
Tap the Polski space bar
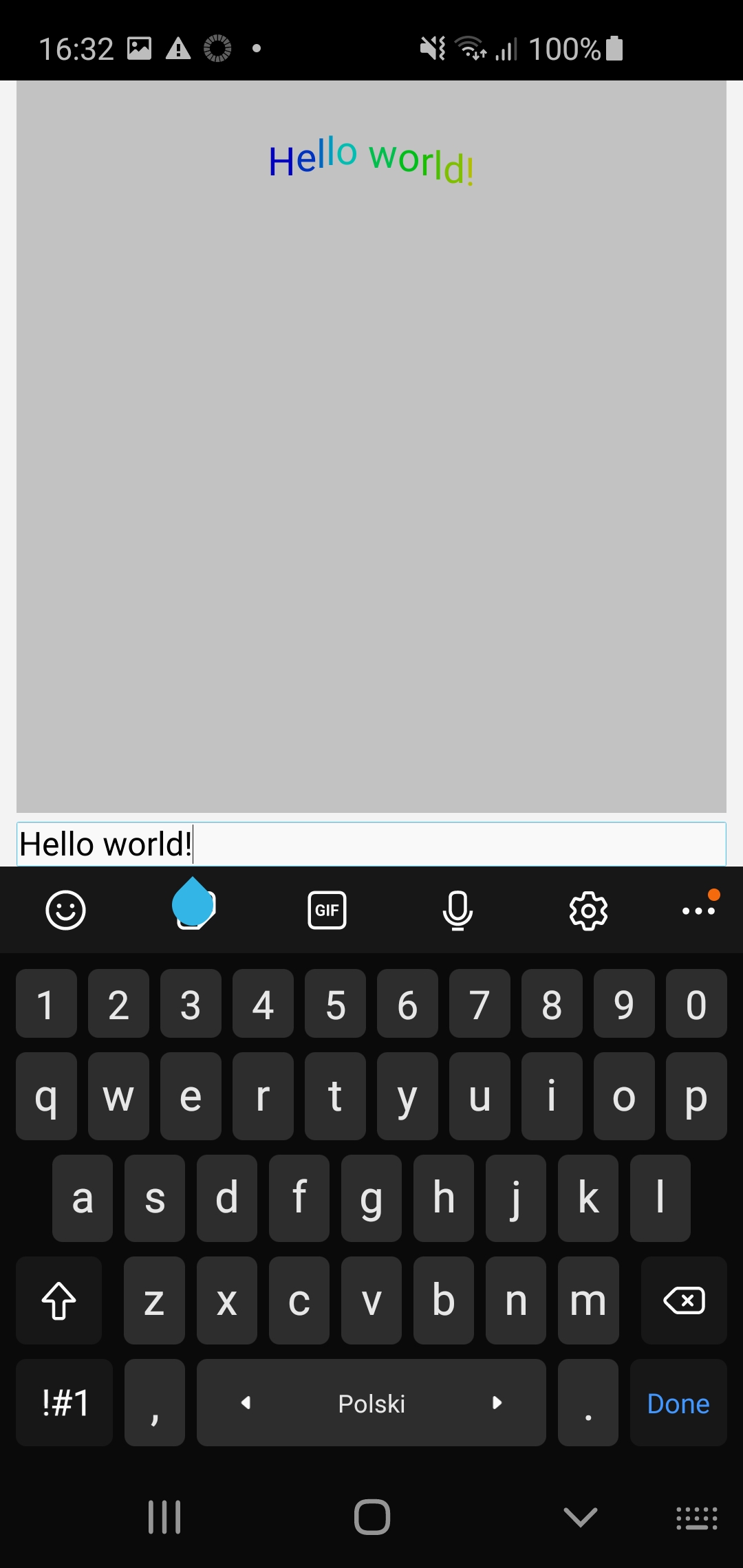(x=371, y=1403)
